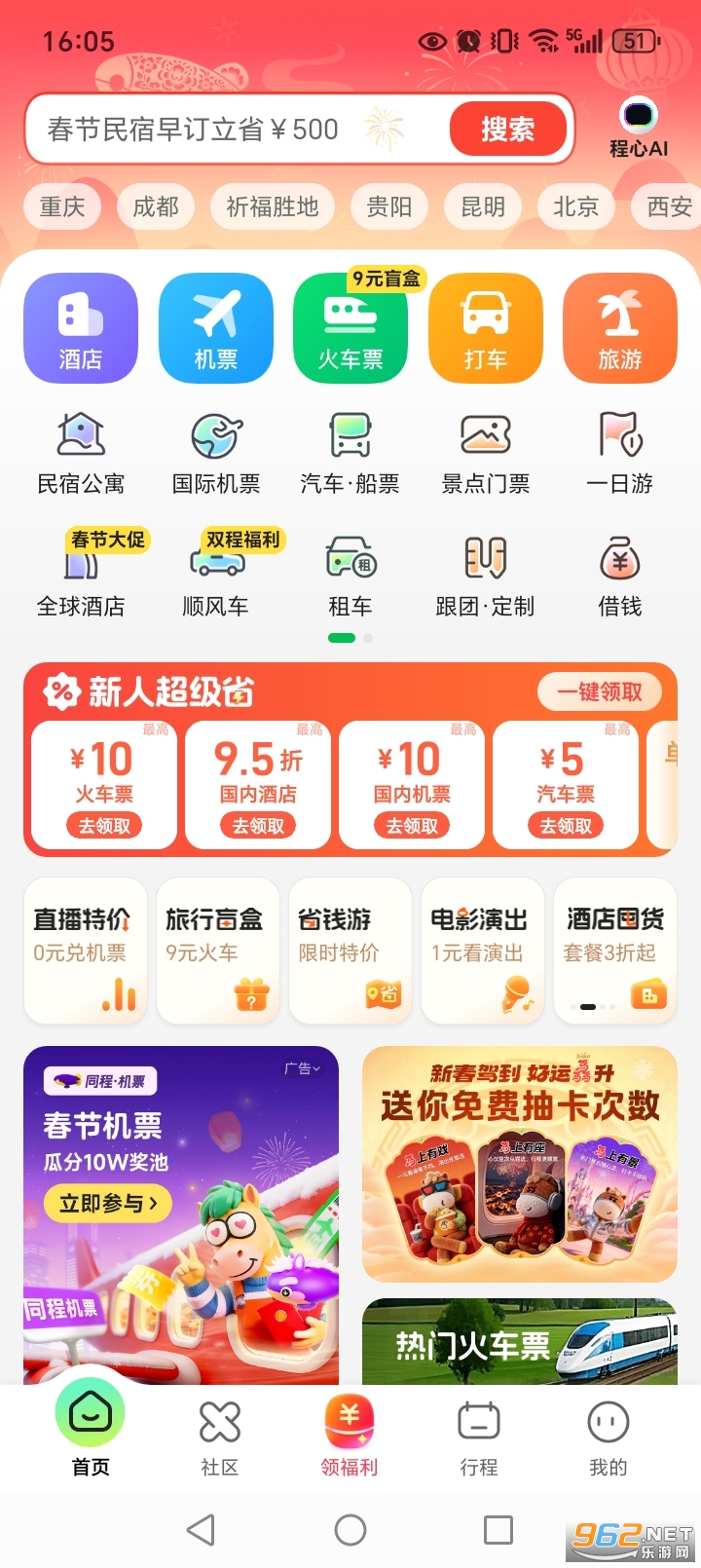Open 机票 flight tickets
Viewport: 701px width, 1568px height.
[x=216, y=327]
